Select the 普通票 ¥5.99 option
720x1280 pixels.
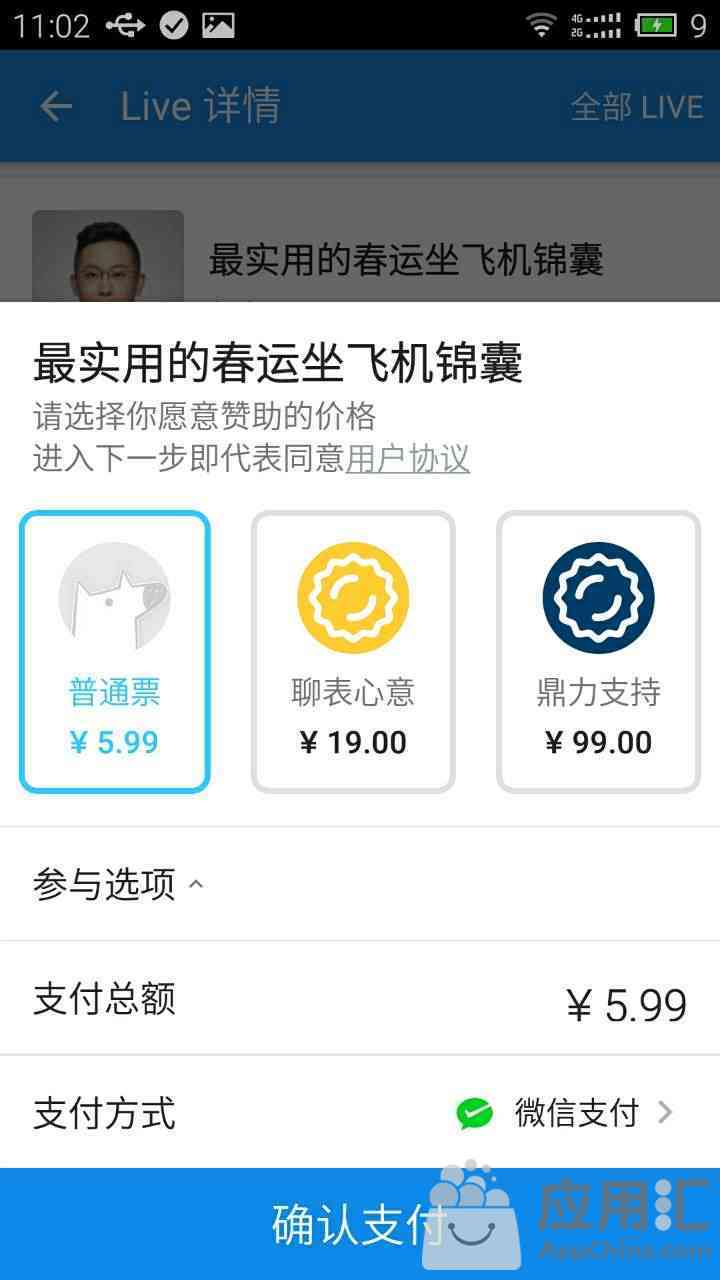[x=114, y=652]
